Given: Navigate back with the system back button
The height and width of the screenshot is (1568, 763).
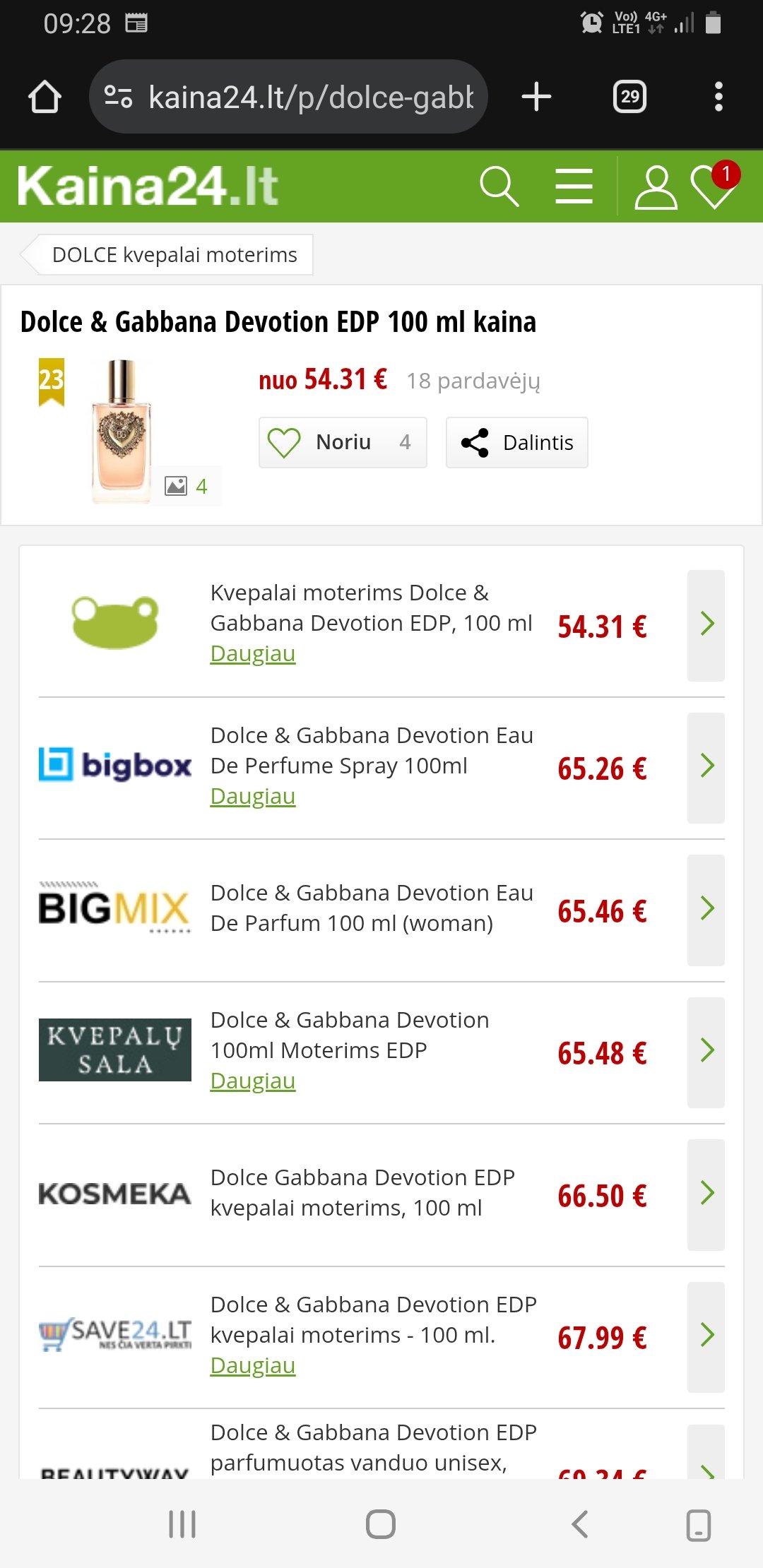Looking at the screenshot, I should (580, 1524).
